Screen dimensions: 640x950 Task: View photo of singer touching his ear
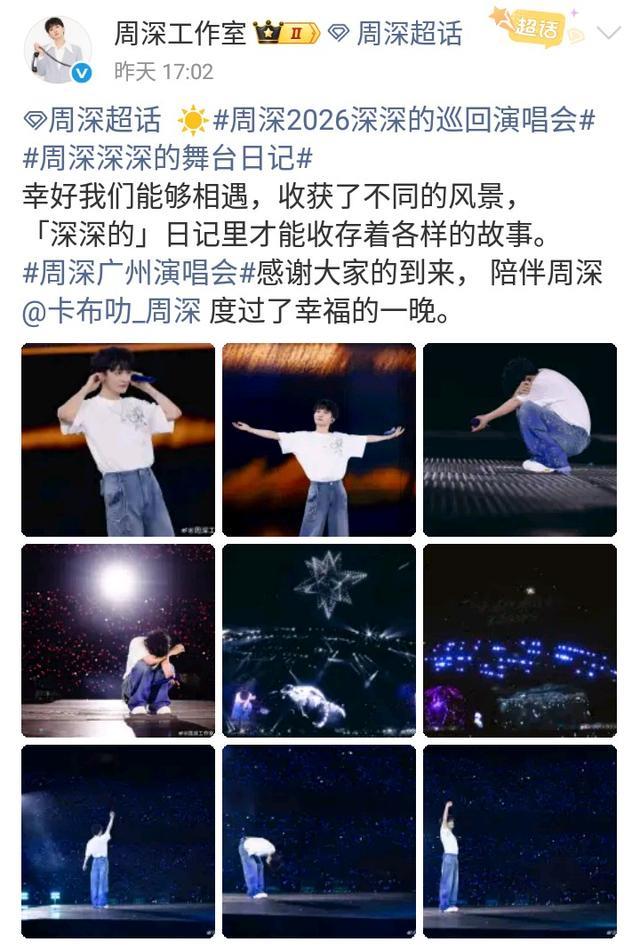[118, 440]
